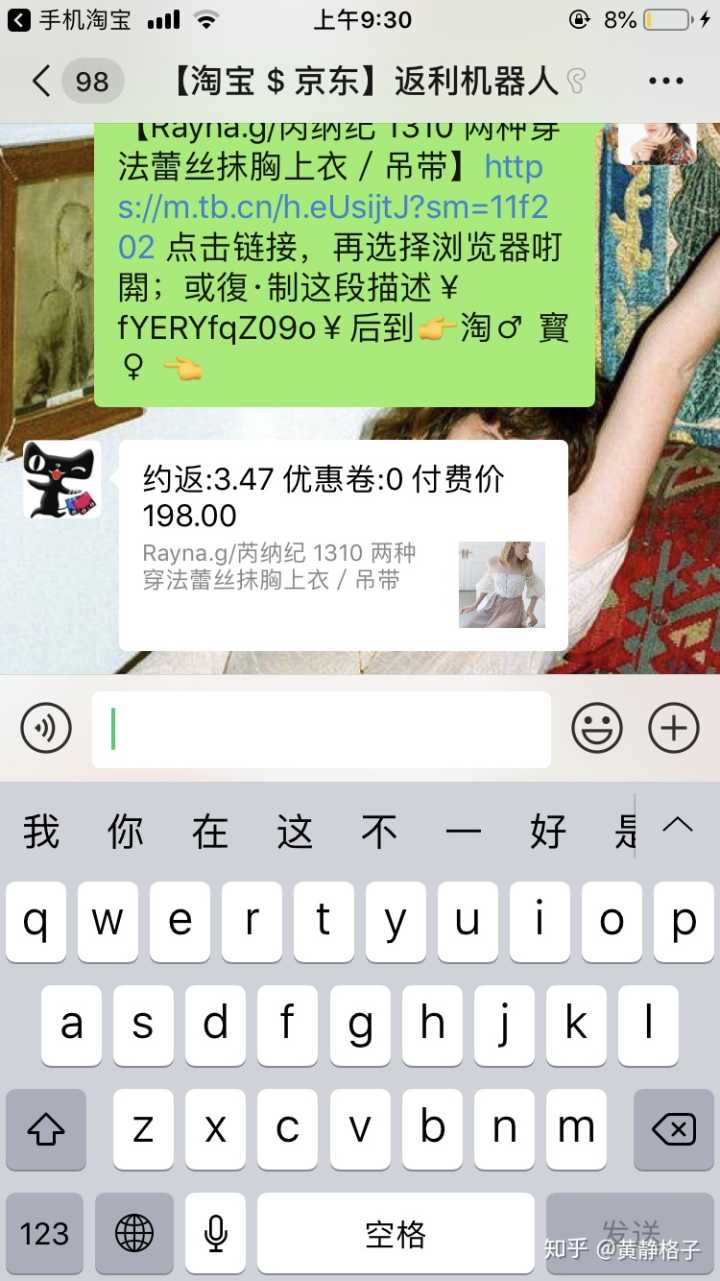Focus the message text field

point(322,729)
